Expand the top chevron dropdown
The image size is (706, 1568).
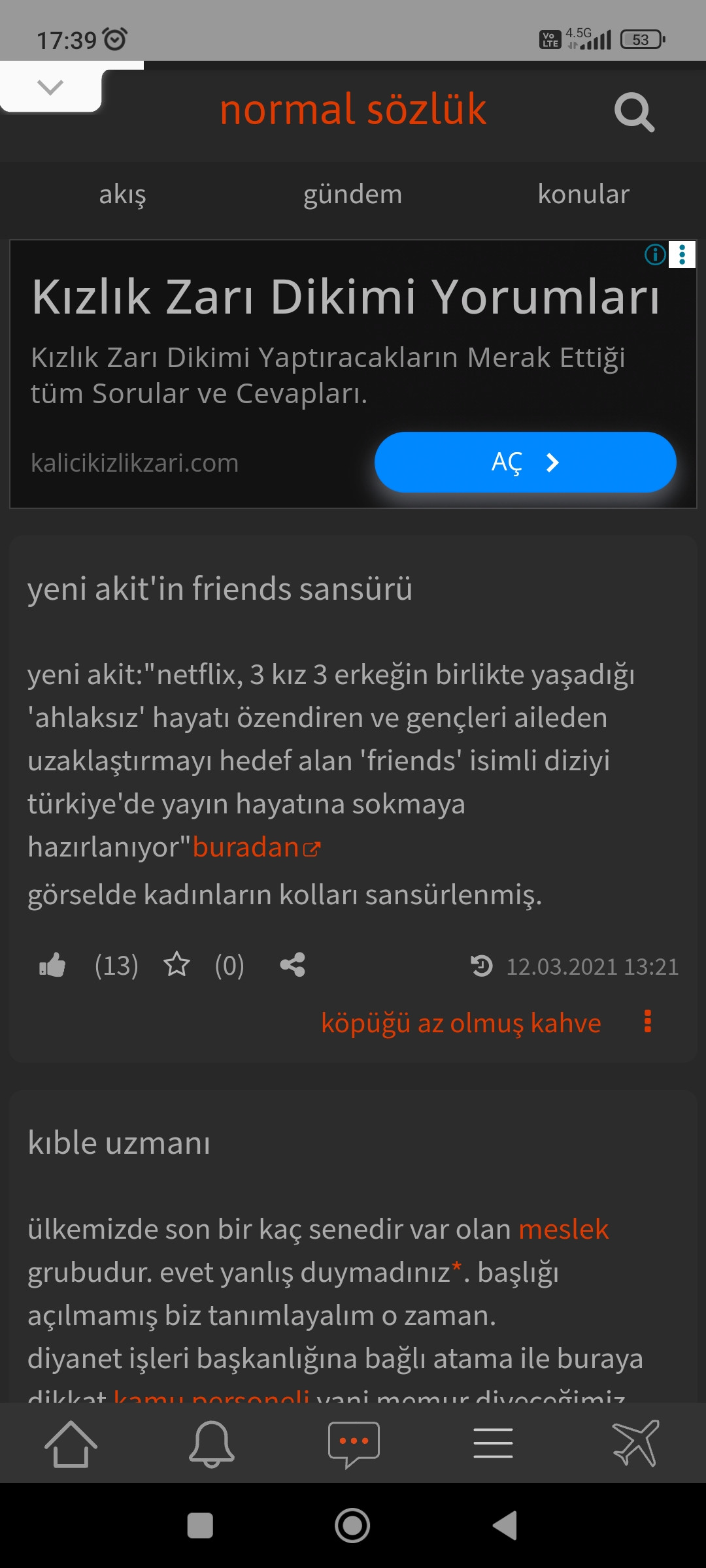click(50, 87)
